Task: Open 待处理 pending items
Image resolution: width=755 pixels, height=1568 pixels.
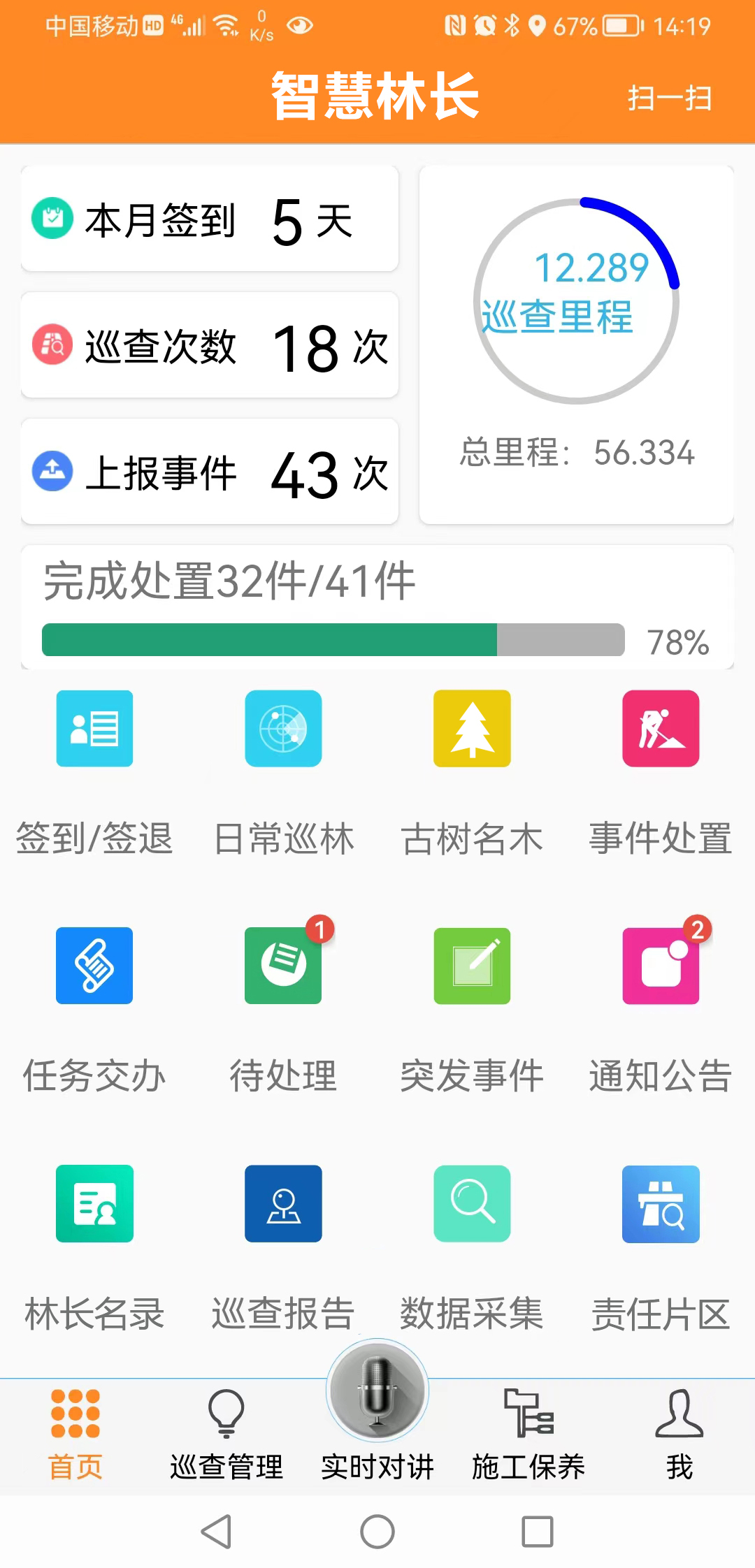Action: tap(283, 966)
